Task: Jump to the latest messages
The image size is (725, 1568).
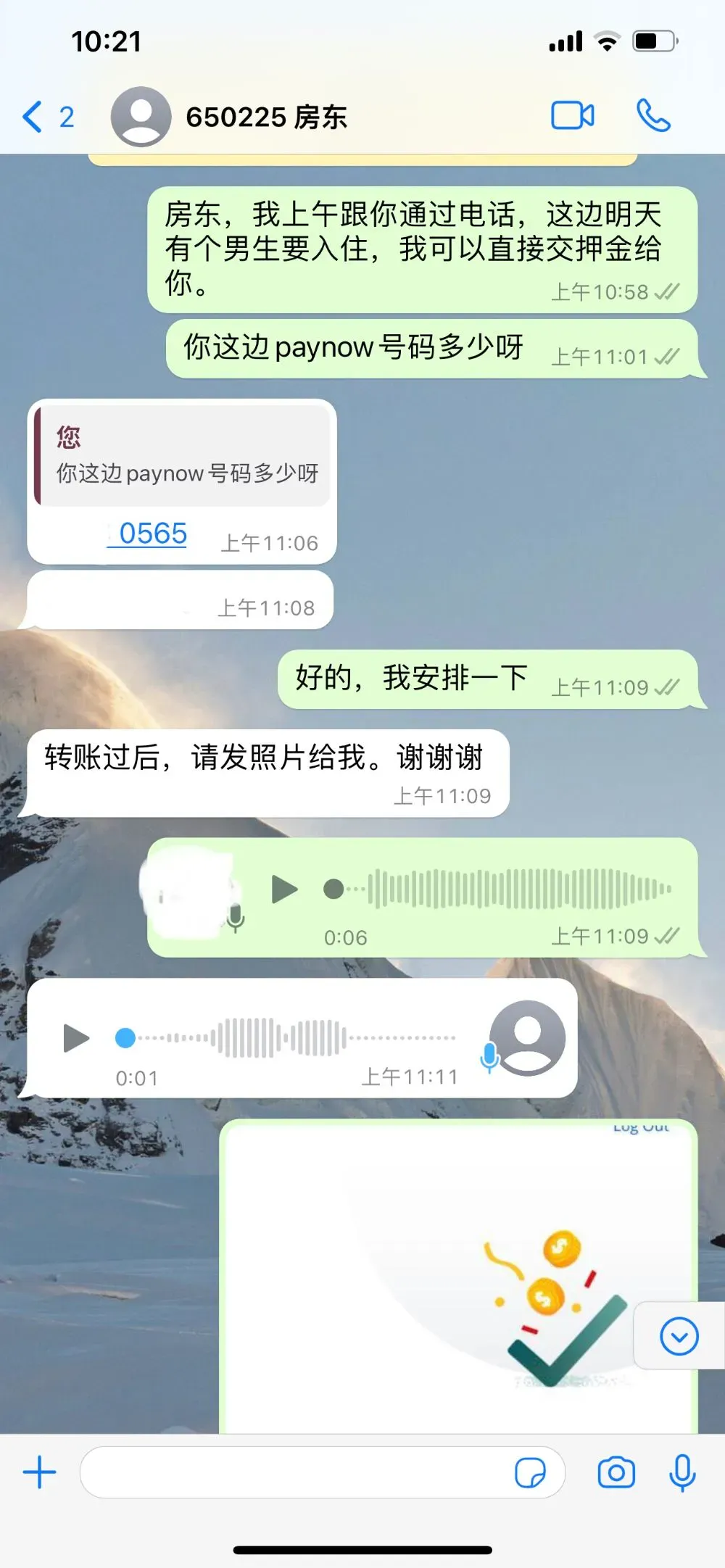Action: point(679,1336)
